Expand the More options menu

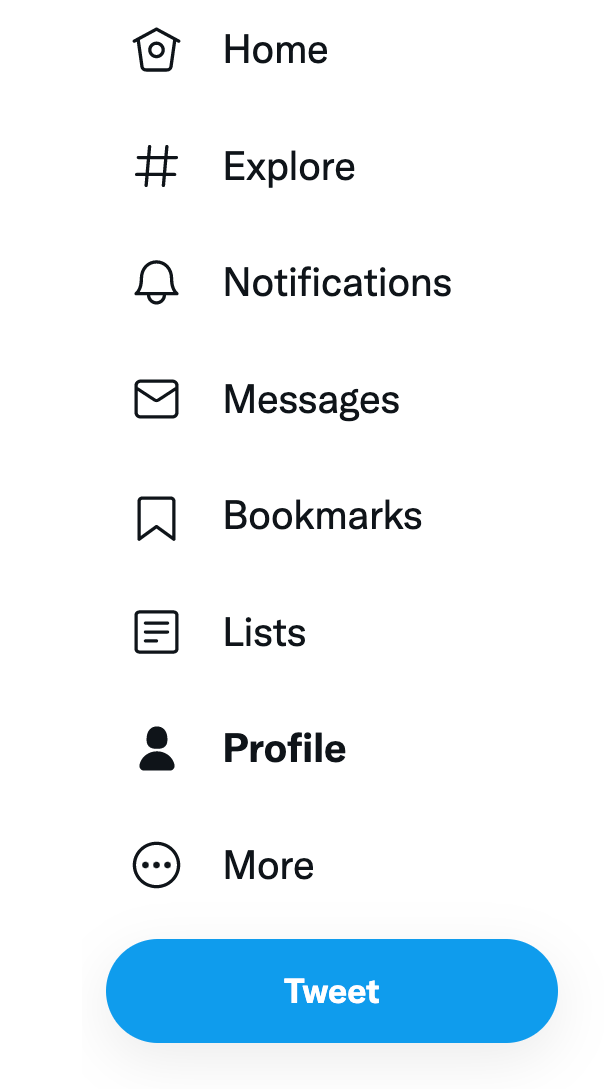(x=224, y=865)
